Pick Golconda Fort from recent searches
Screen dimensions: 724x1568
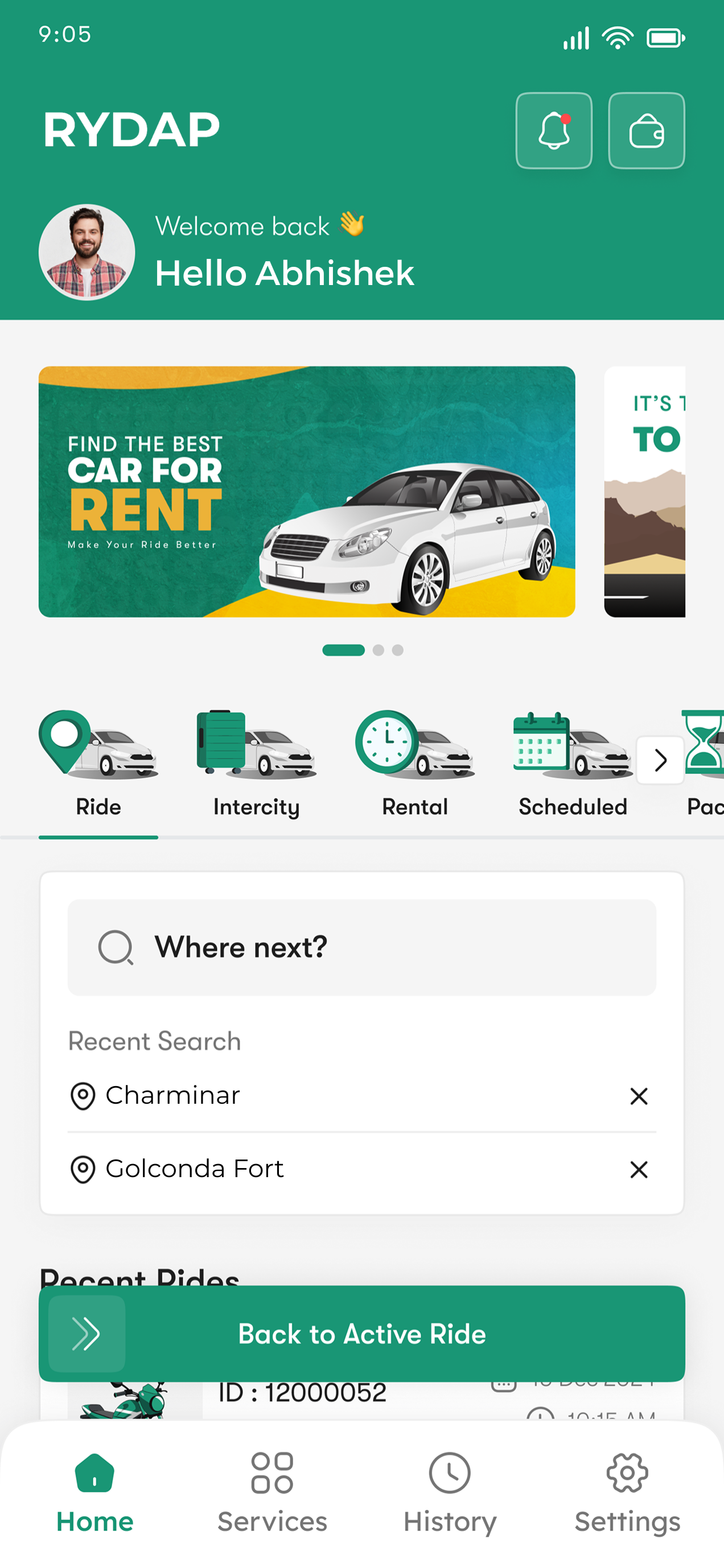[194, 1169]
